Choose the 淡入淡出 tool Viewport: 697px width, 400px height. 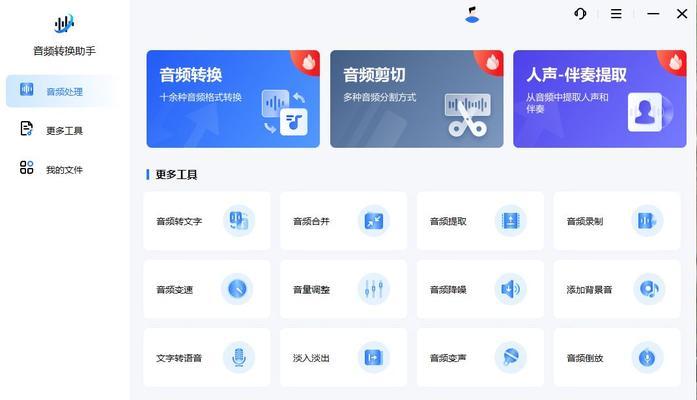[343, 357]
